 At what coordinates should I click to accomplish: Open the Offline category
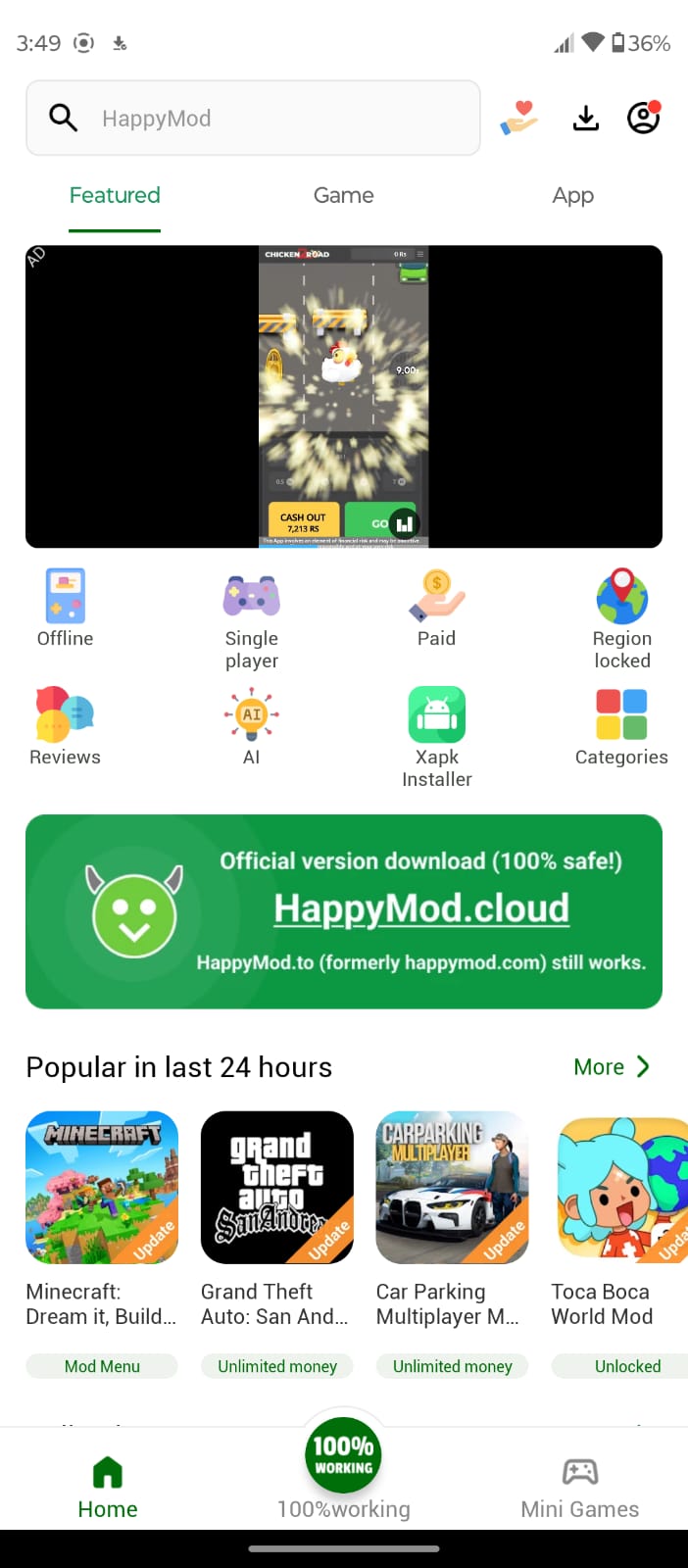[x=65, y=609]
